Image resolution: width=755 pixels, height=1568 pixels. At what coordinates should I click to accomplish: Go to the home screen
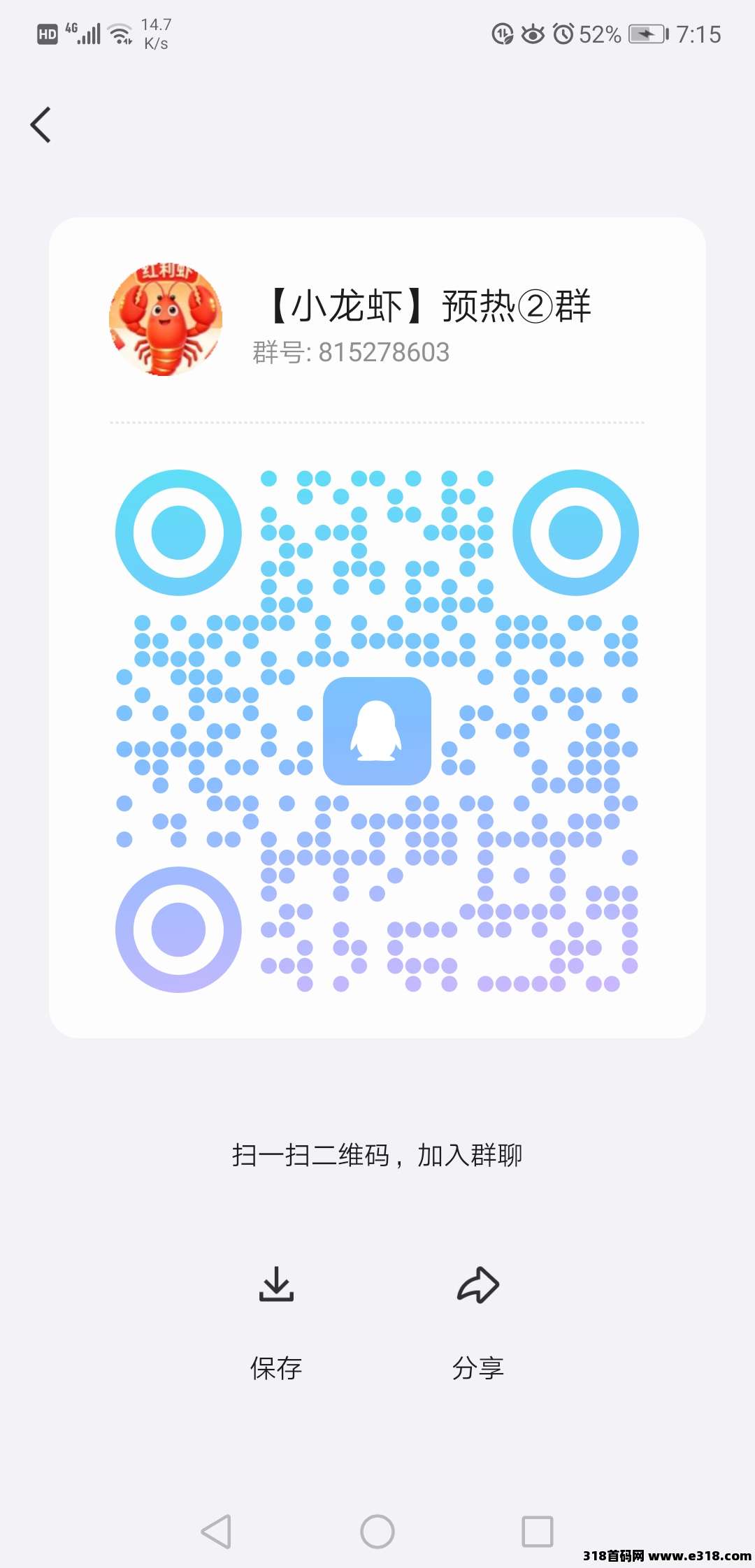377,1532
